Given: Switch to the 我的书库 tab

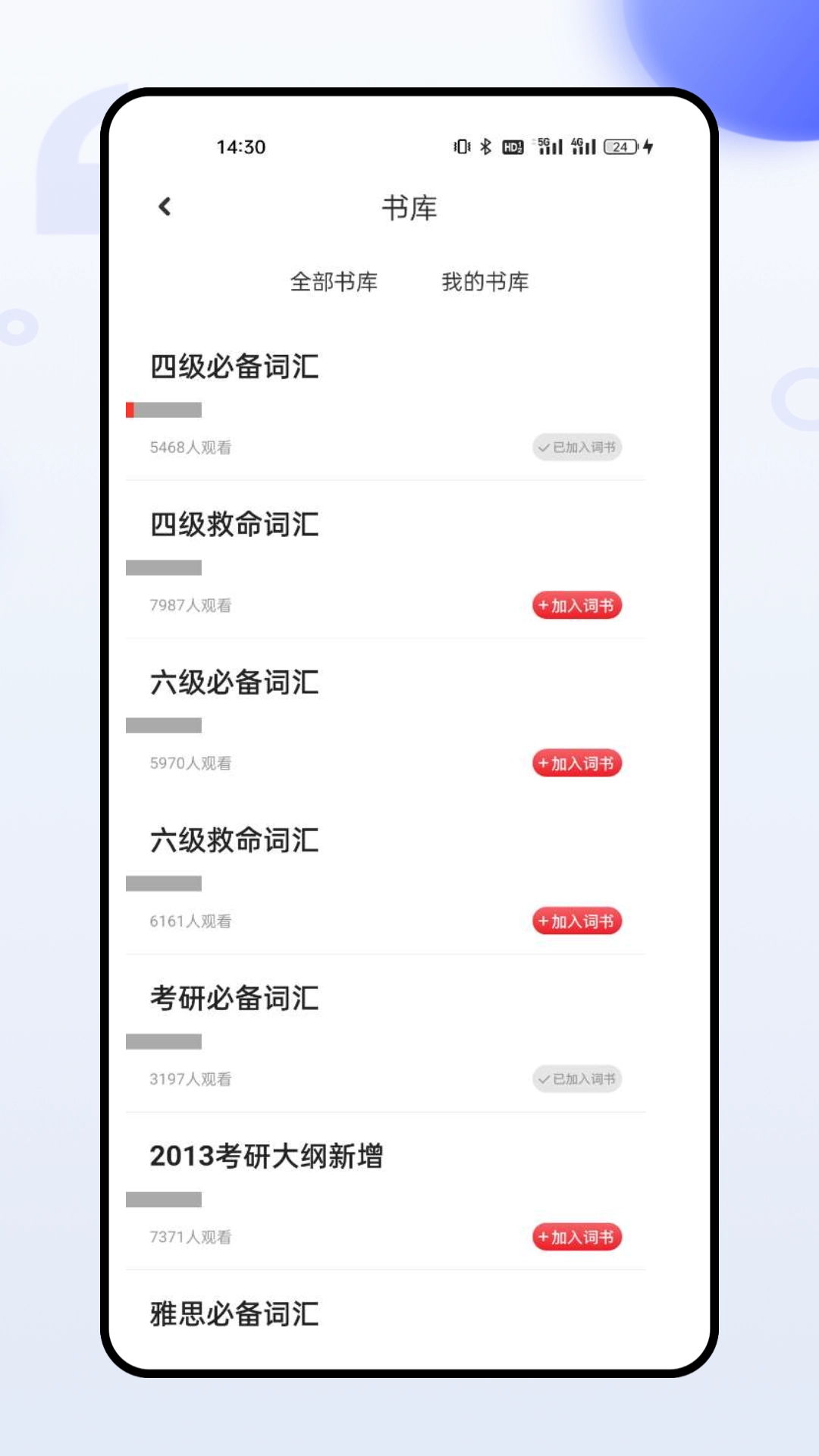Looking at the screenshot, I should pos(485,281).
